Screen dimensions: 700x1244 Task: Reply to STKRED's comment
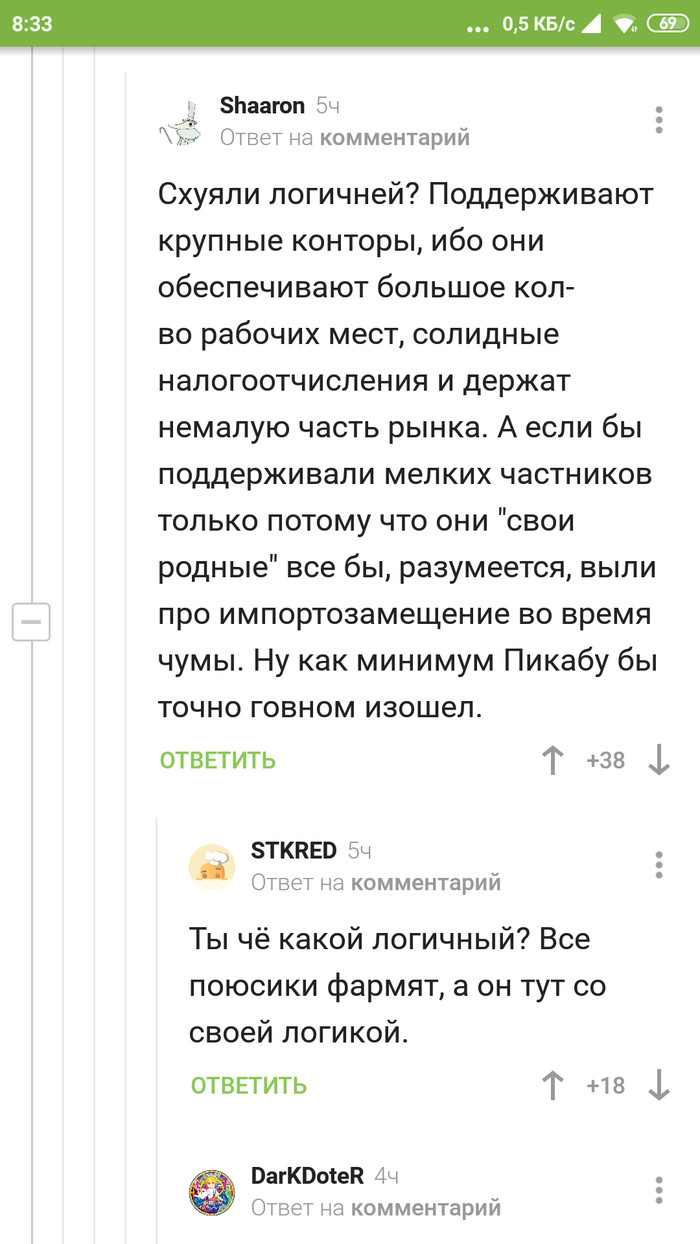pyautogui.click(x=248, y=1085)
